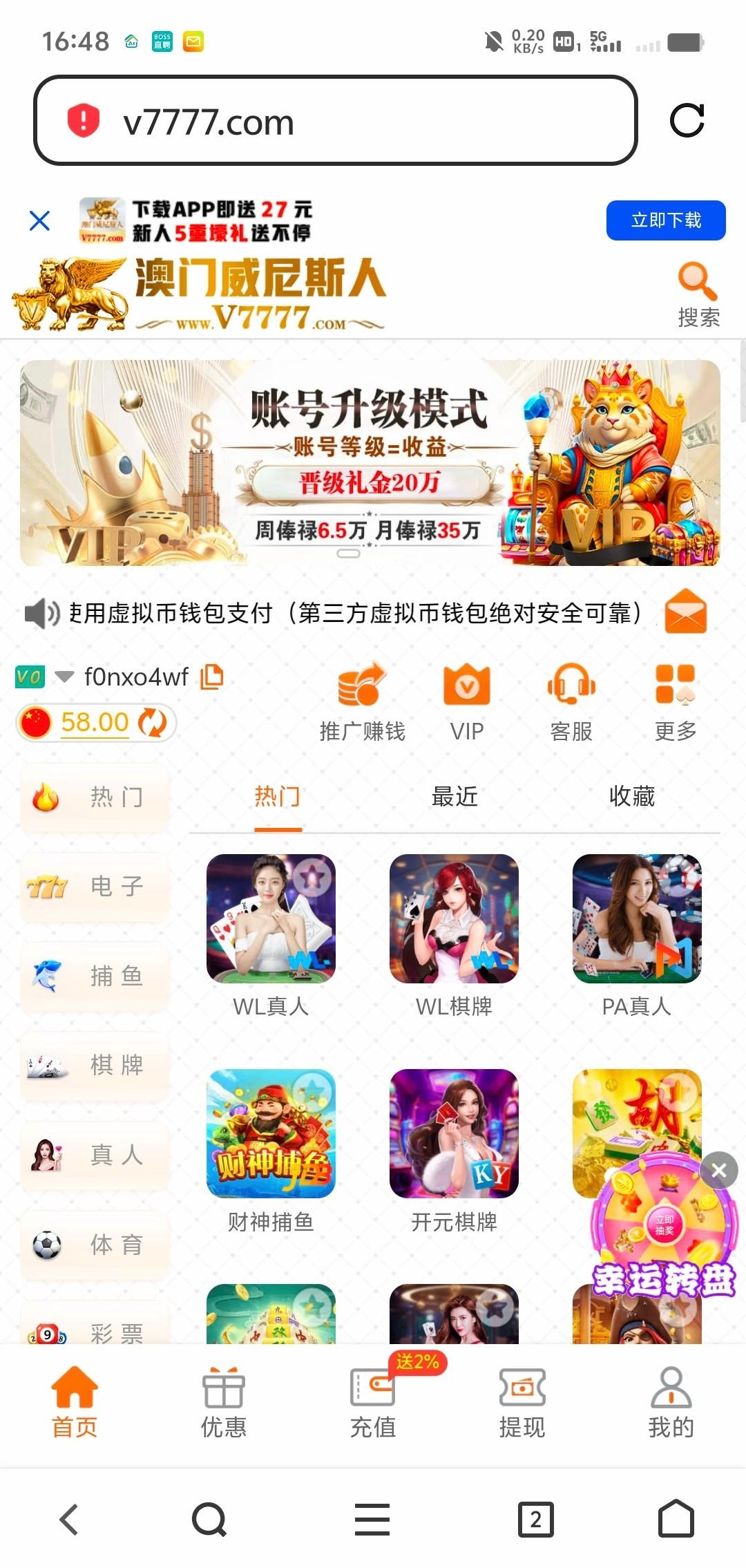The width and height of the screenshot is (746, 1568).
Task: Launch the 开元棋牌 game
Action: point(454,1134)
